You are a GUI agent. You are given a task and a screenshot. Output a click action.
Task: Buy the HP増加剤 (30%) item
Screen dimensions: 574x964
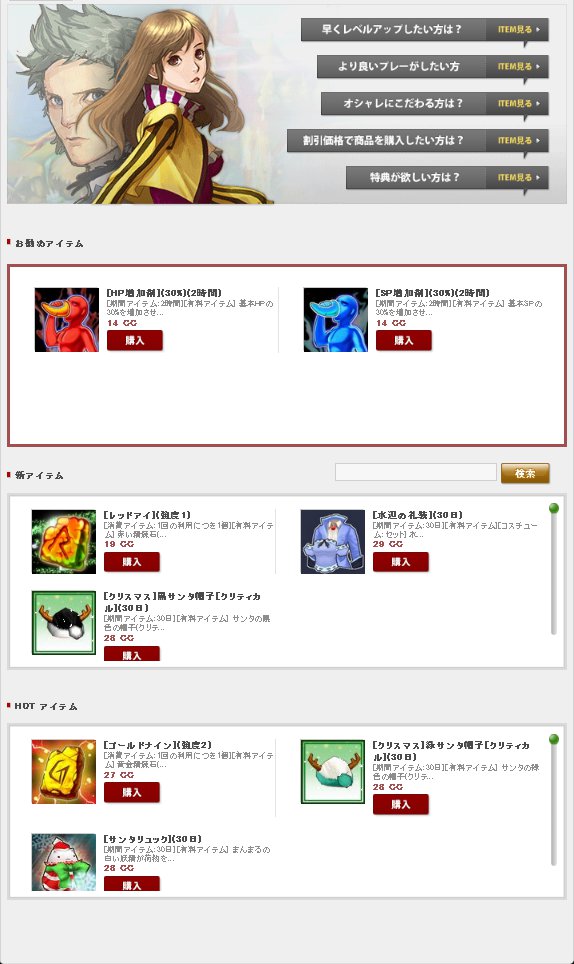(x=135, y=340)
